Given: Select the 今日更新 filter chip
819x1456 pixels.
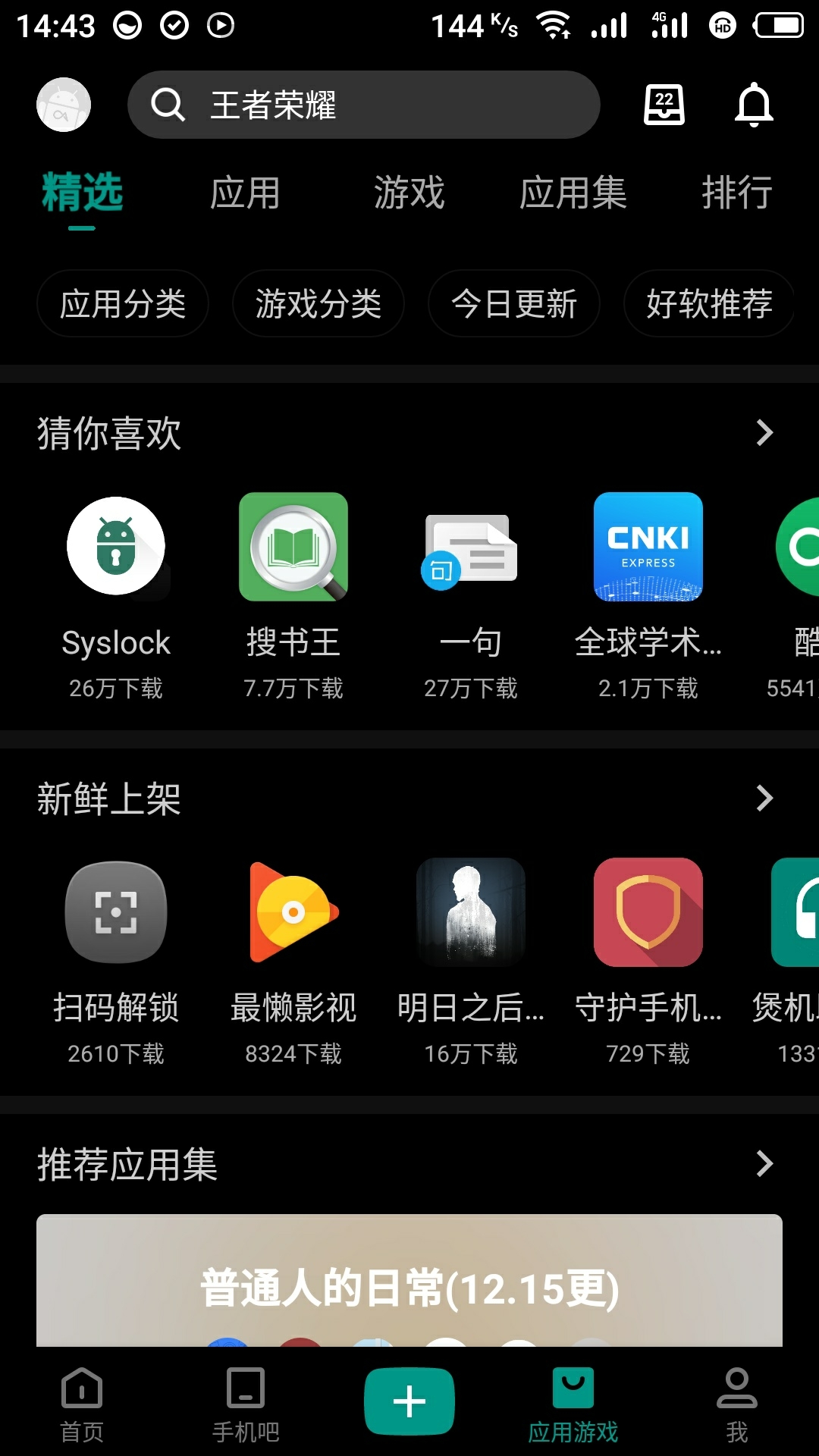Looking at the screenshot, I should click(x=513, y=303).
